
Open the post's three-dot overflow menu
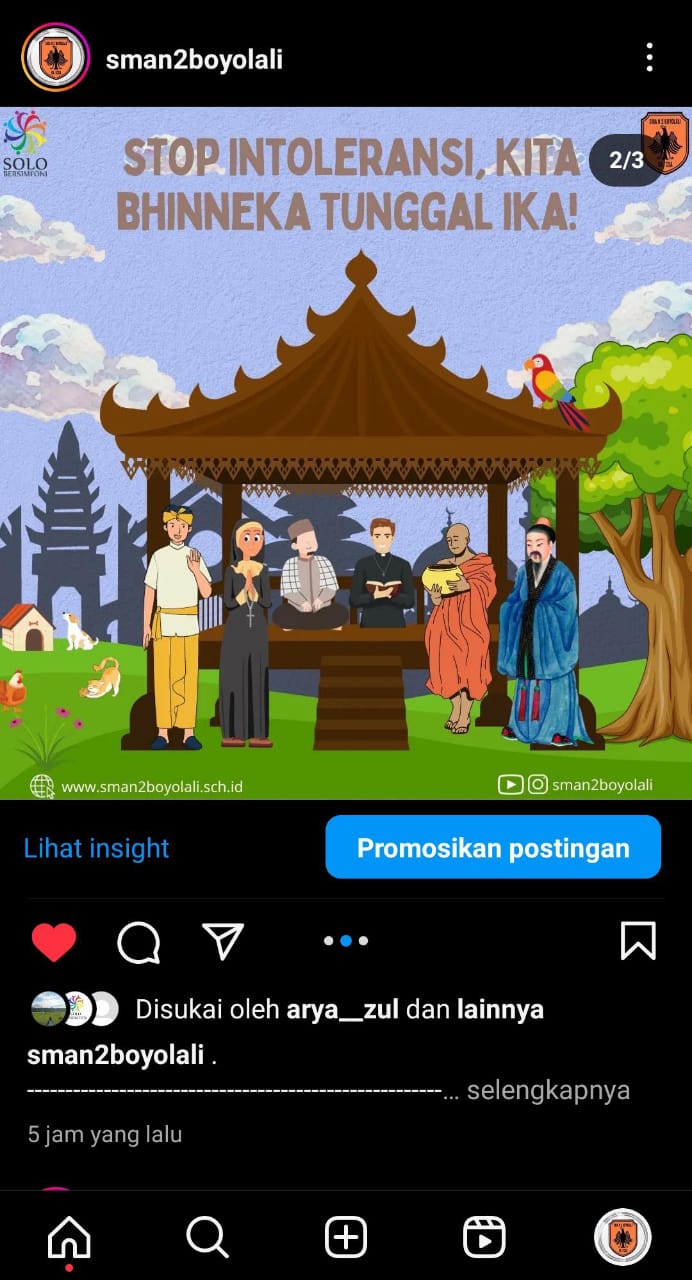[649, 58]
